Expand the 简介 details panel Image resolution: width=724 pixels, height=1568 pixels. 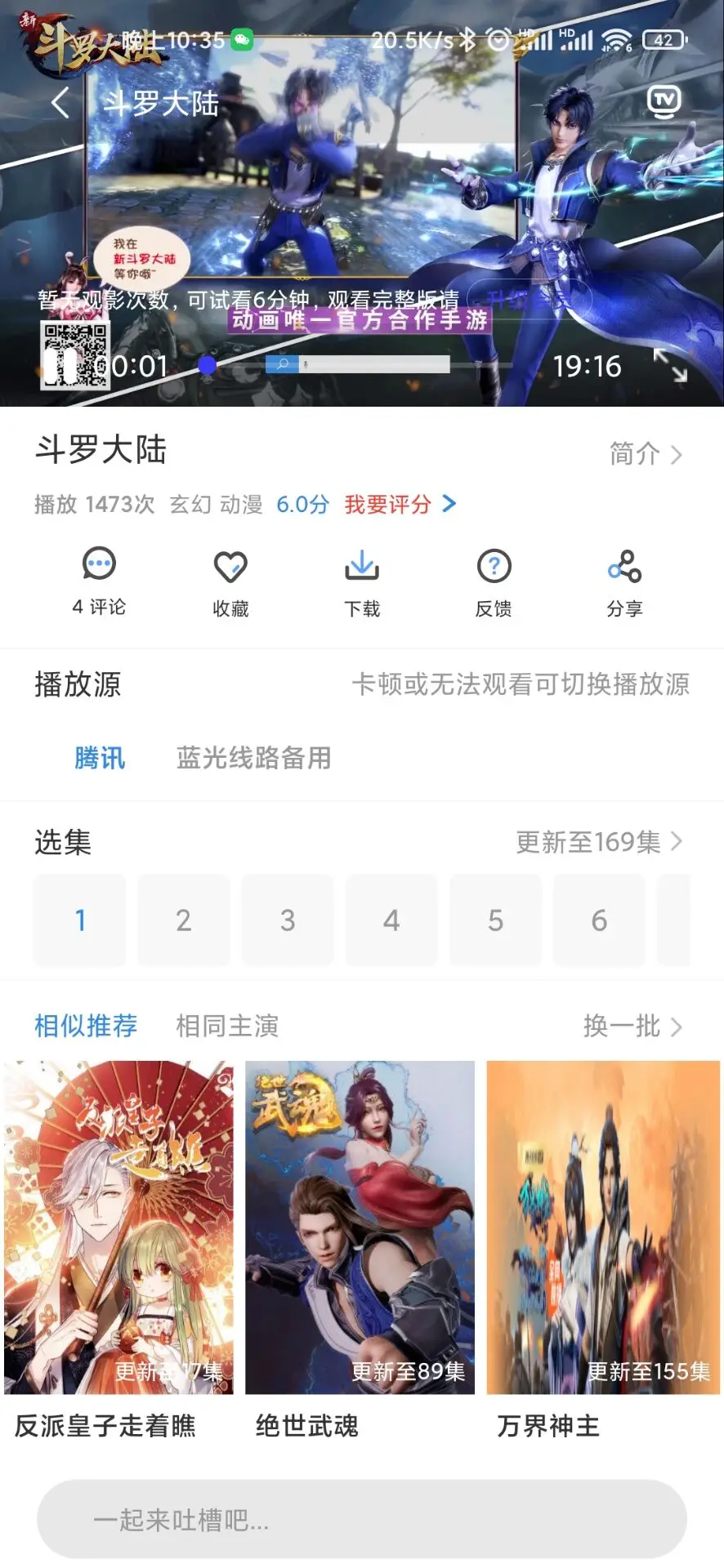(645, 455)
